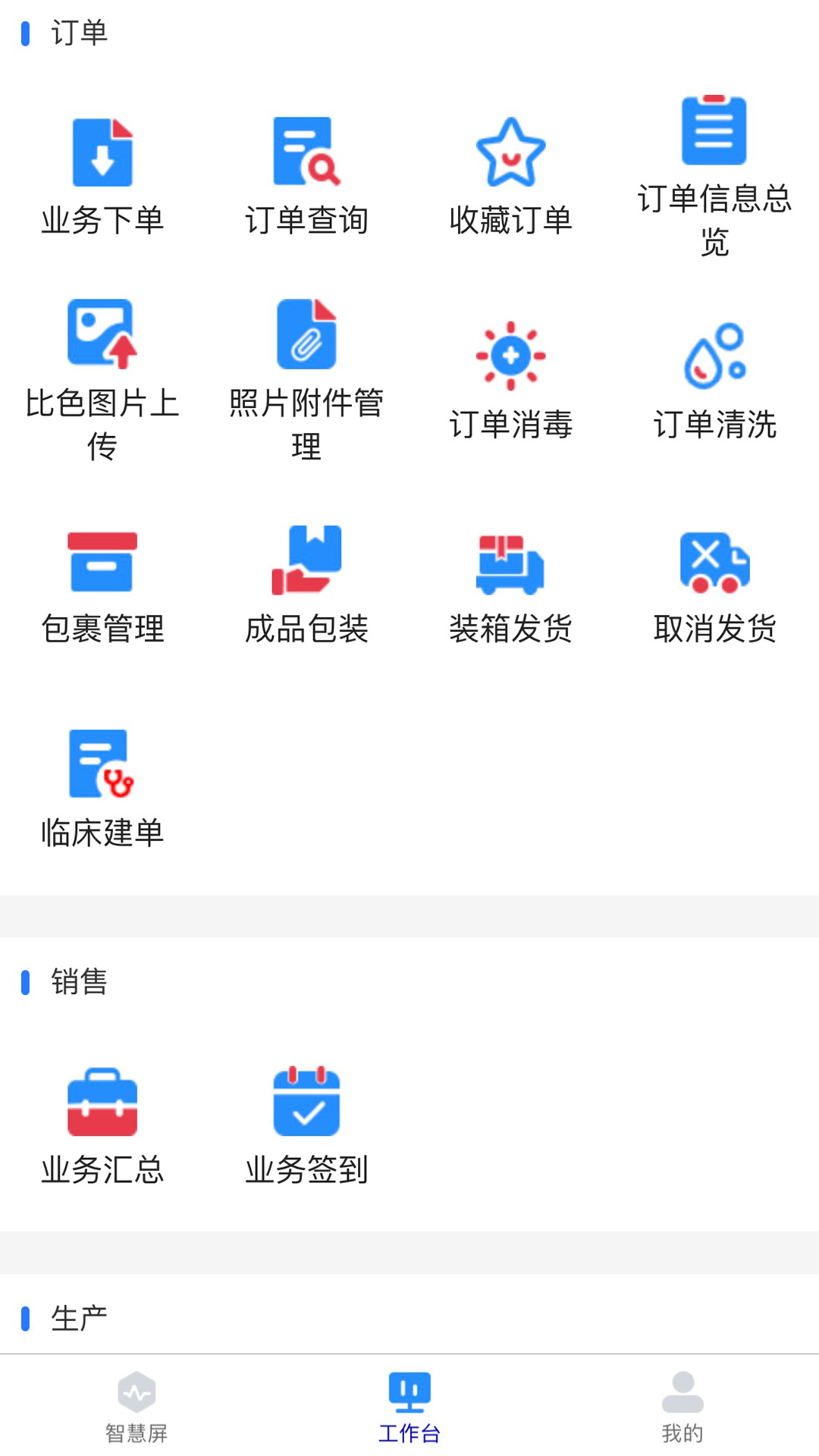
Task: Open 业务下单 to place an order
Action: pos(102,176)
